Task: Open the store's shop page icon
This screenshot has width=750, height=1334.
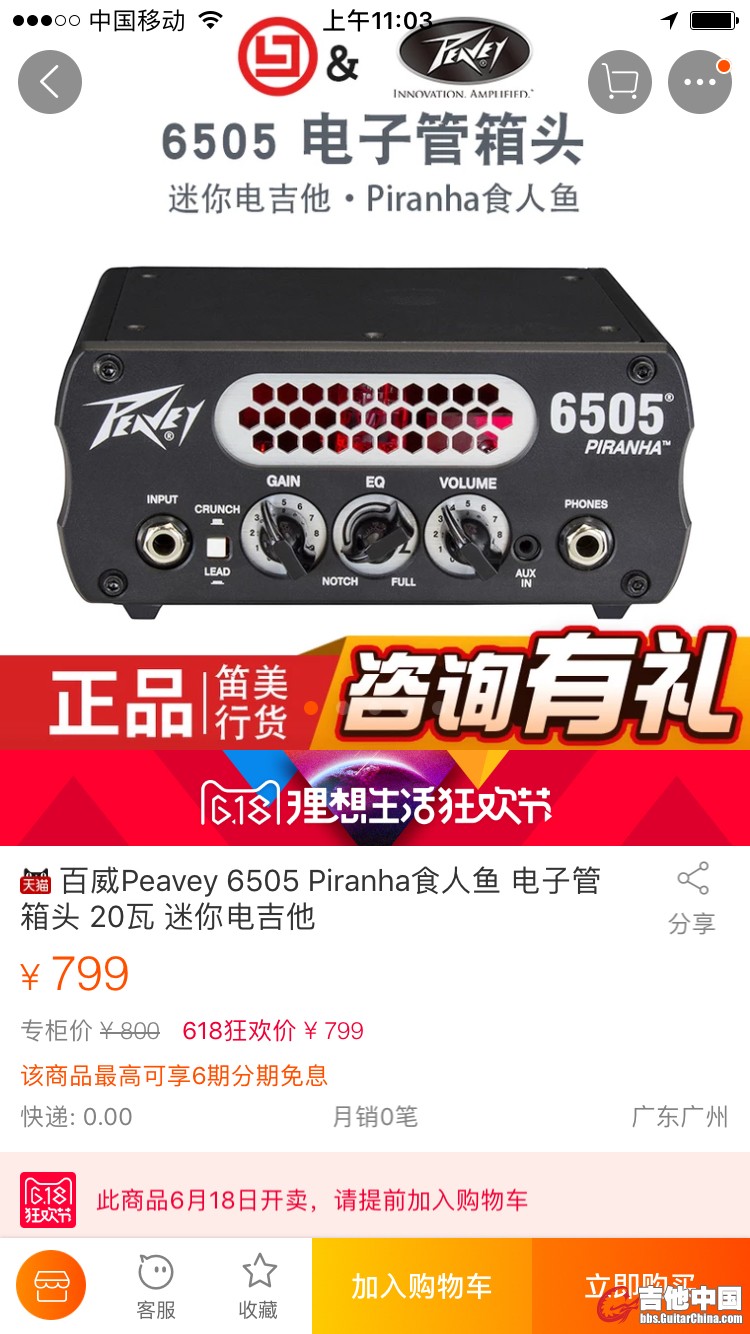Action: pos(51,1285)
